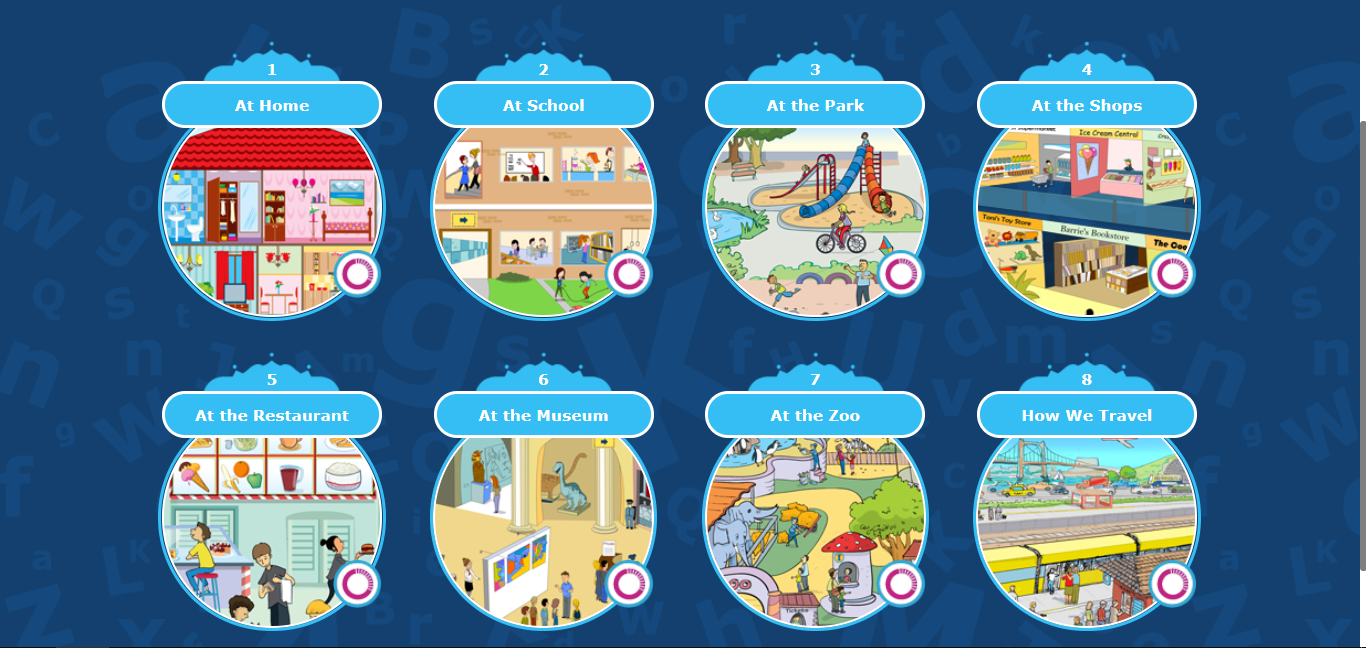Launch the At the Park scene
1366x648 pixels.
point(815,215)
